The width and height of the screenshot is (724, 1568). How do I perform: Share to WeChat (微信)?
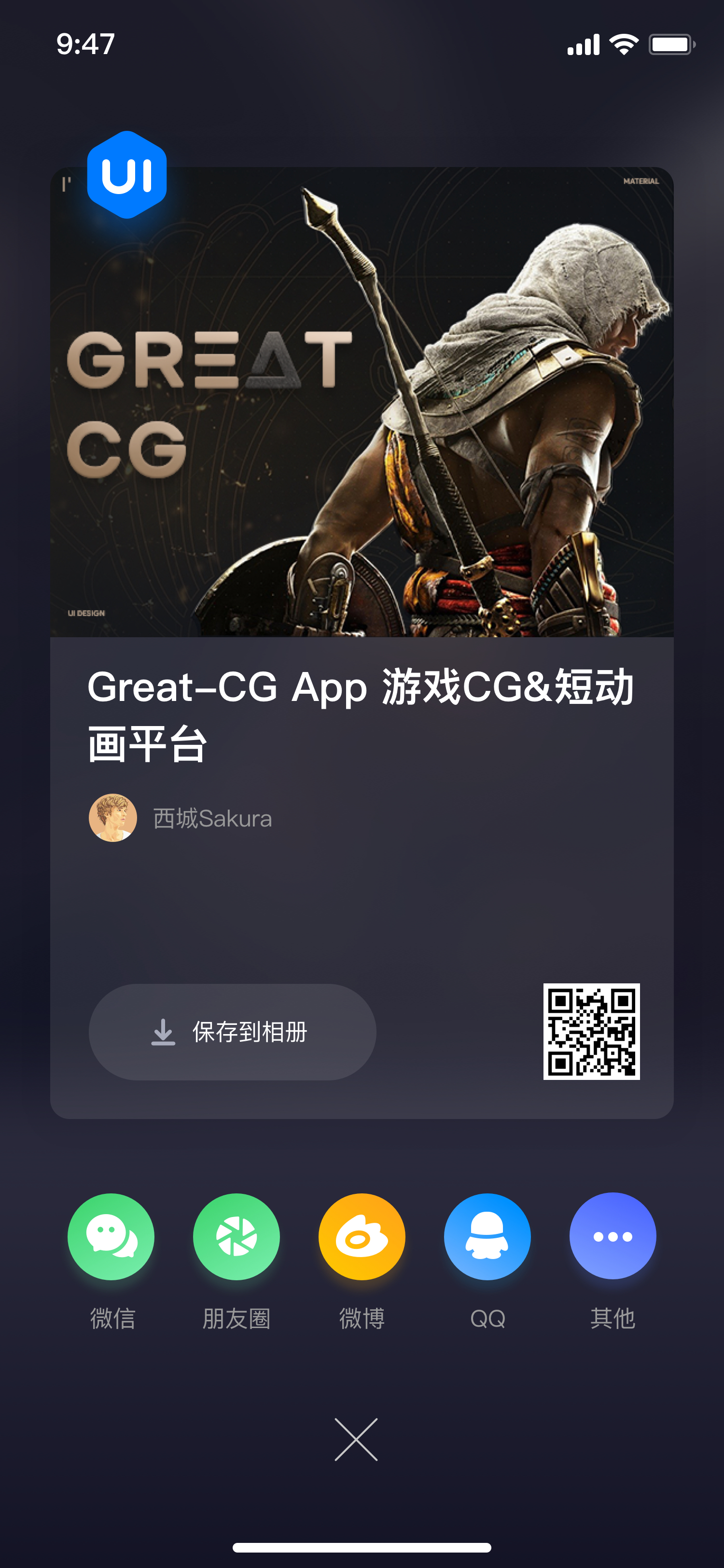[111, 1236]
